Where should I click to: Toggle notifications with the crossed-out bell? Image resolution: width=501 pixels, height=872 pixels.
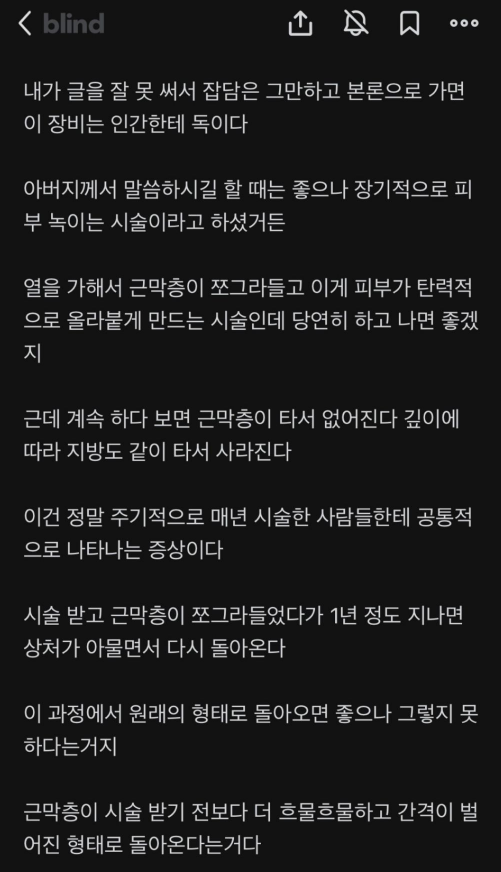[x=355, y=23]
